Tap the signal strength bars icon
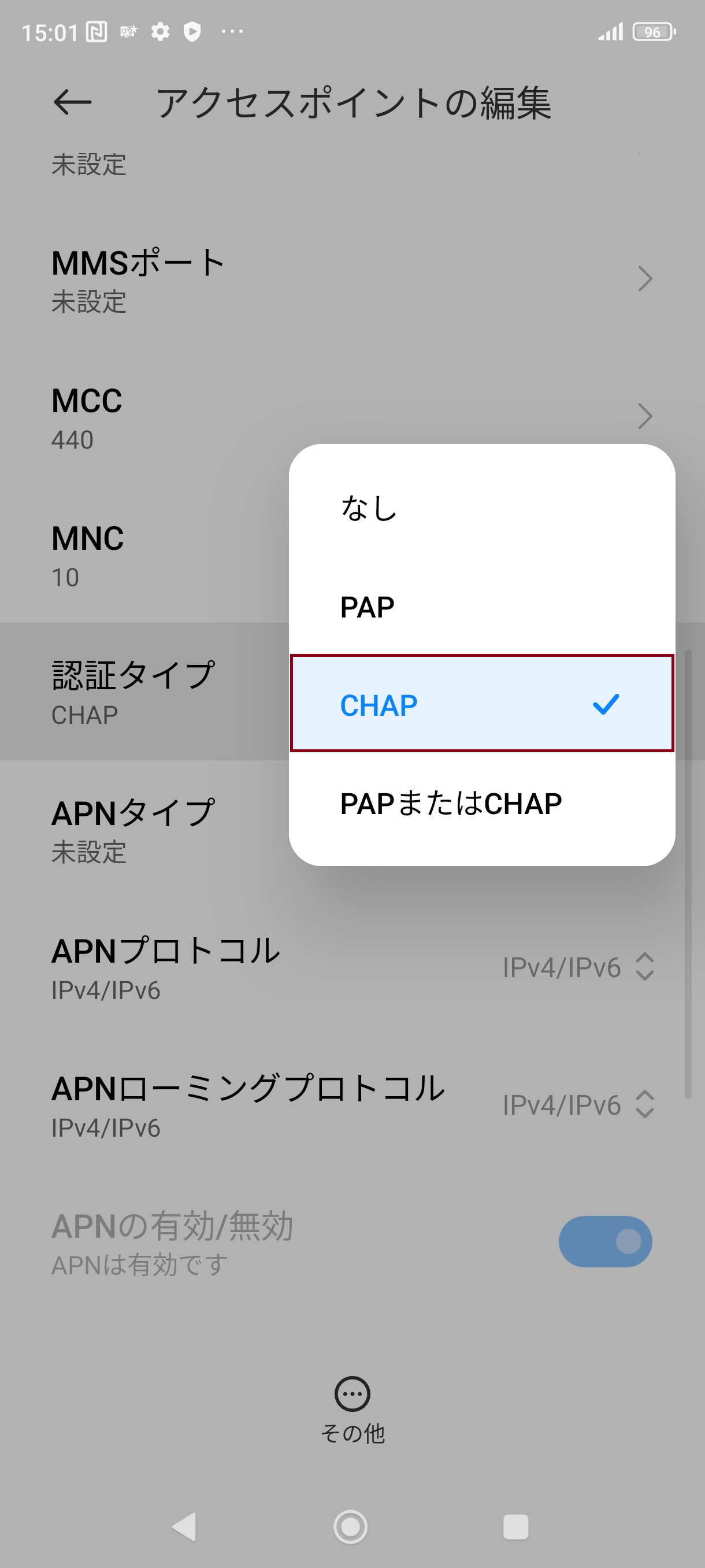This screenshot has height=1568, width=705. point(610,31)
